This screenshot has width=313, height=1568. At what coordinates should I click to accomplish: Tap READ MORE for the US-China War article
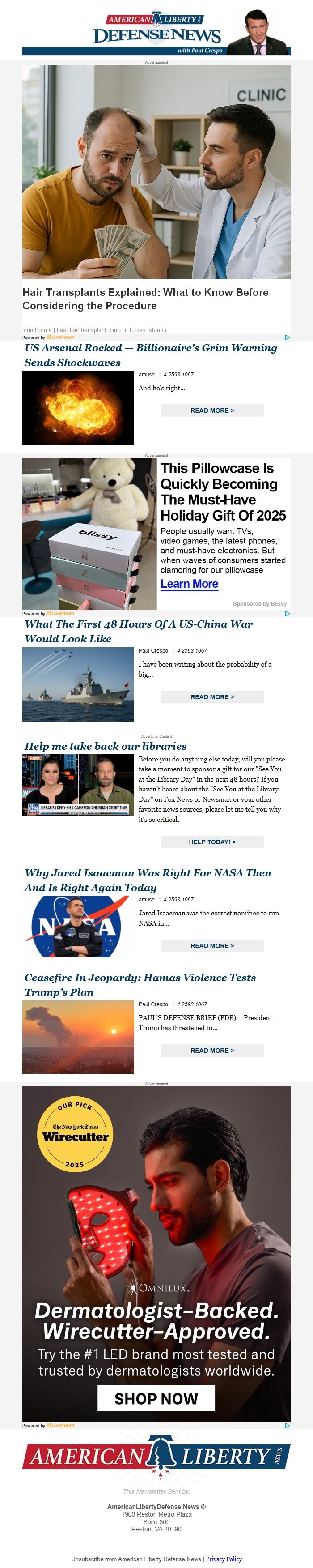coord(212,697)
